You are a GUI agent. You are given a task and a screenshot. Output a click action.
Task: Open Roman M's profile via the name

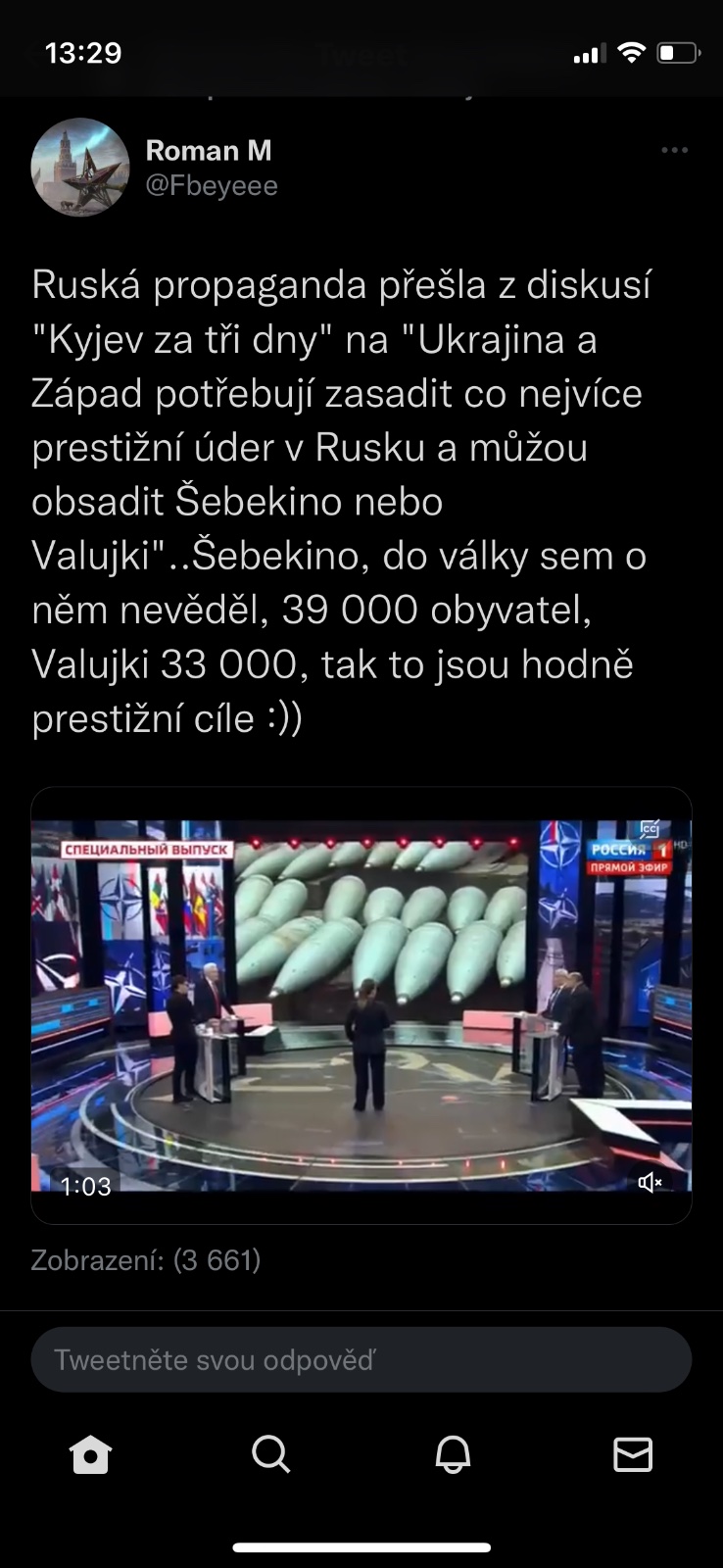click(208, 151)
